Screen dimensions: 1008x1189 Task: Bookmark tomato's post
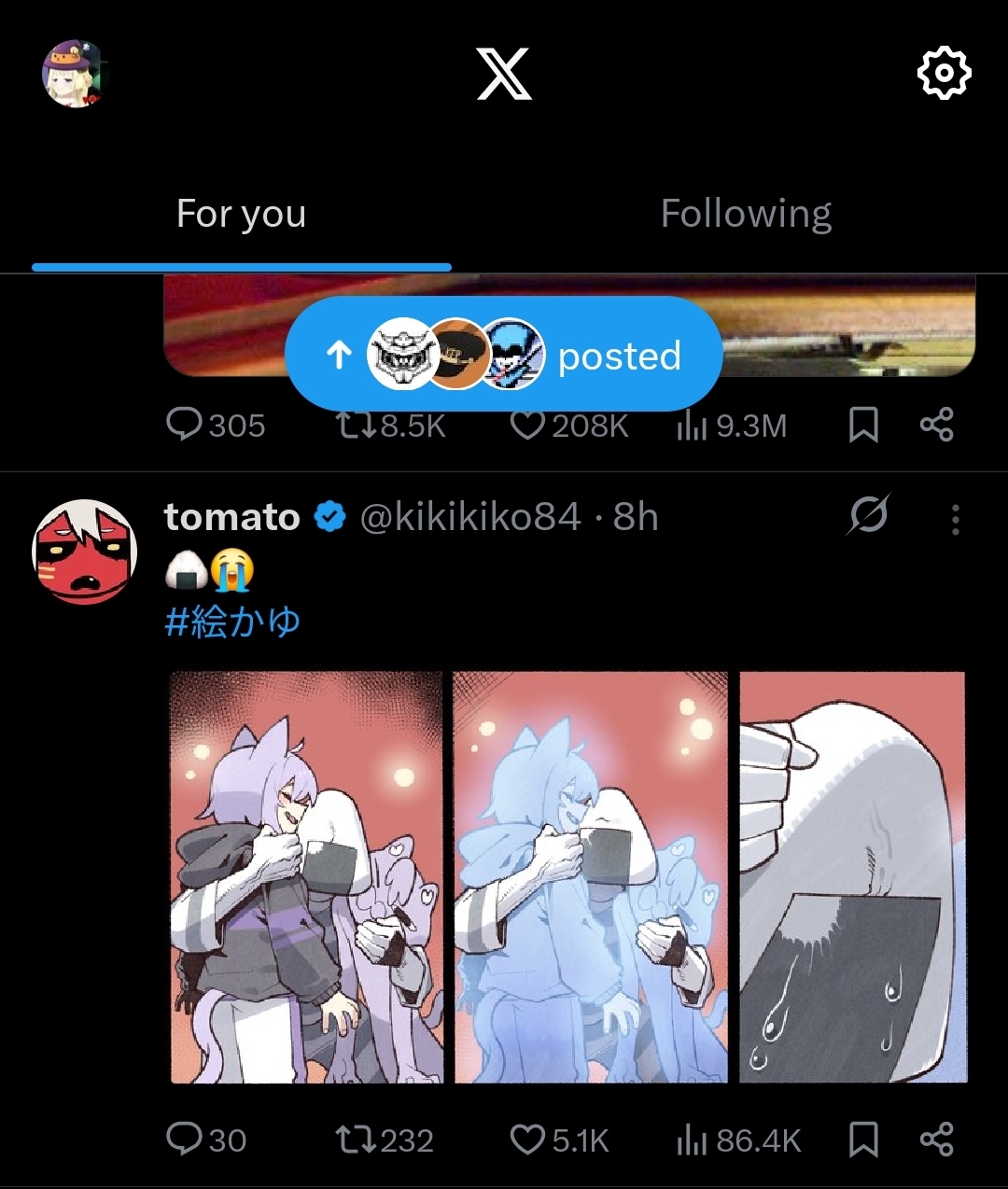point(863,1140)
